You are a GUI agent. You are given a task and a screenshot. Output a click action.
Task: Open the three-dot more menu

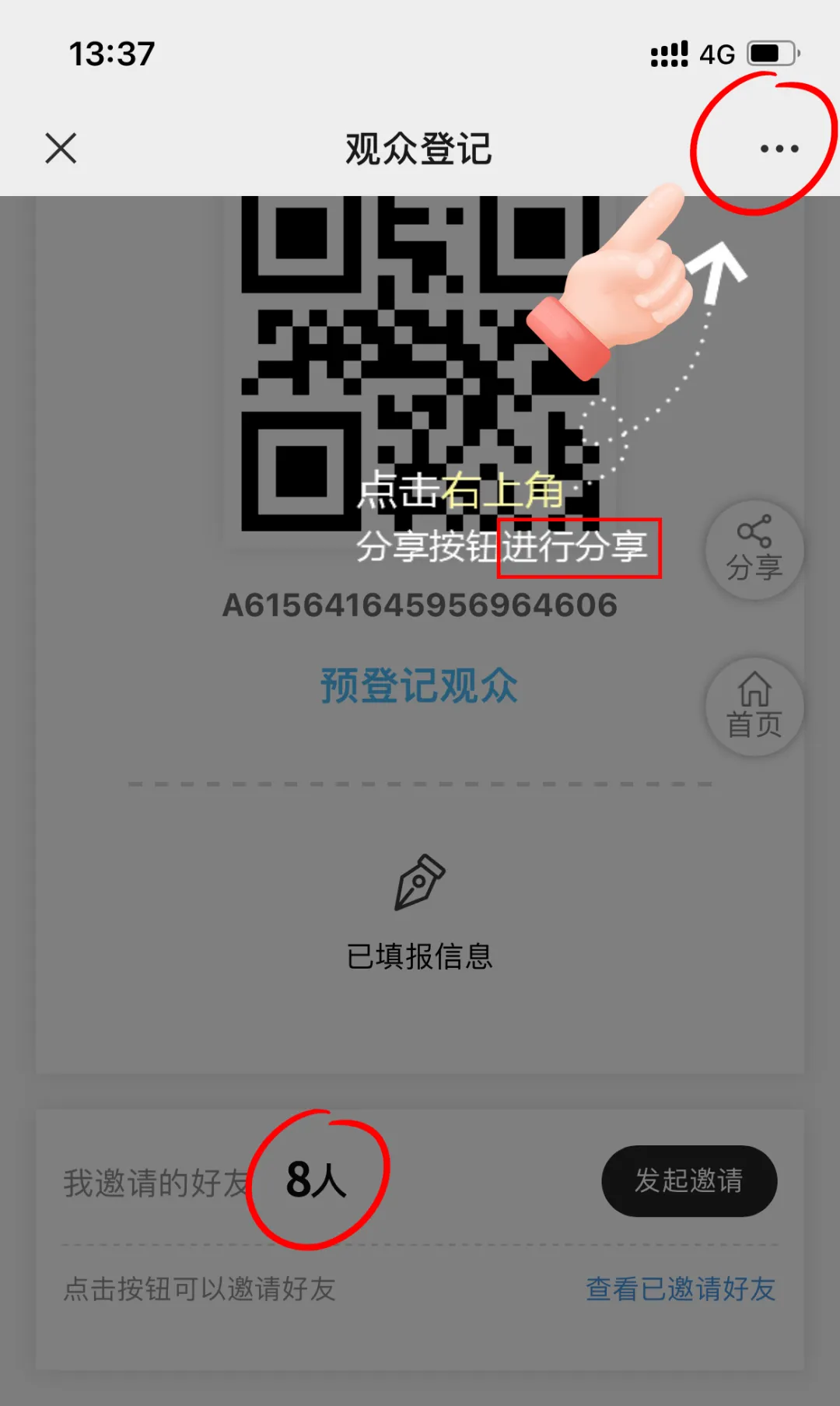coord(779,148)
